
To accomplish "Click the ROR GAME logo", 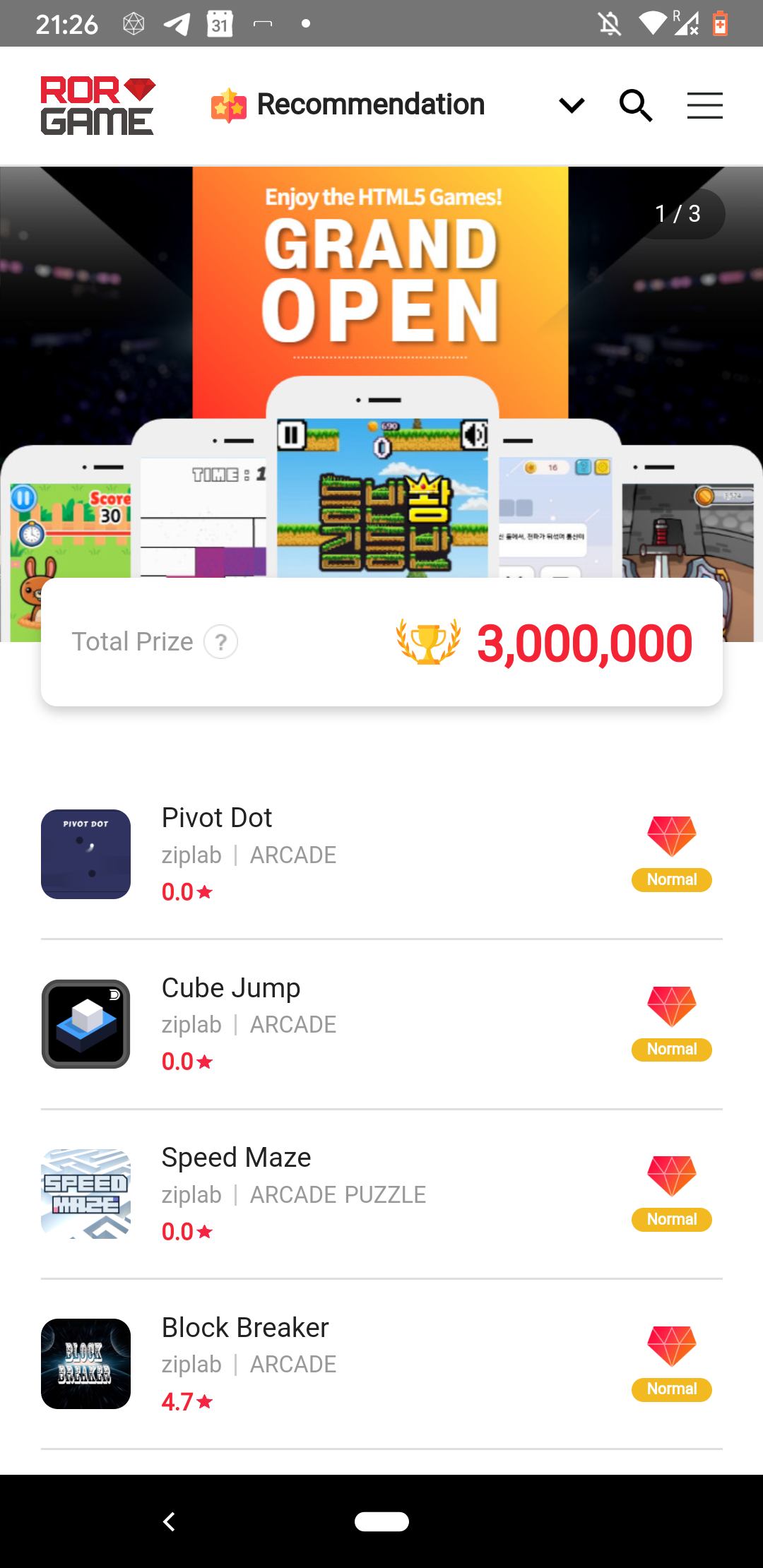I will [x=97, y=104].
